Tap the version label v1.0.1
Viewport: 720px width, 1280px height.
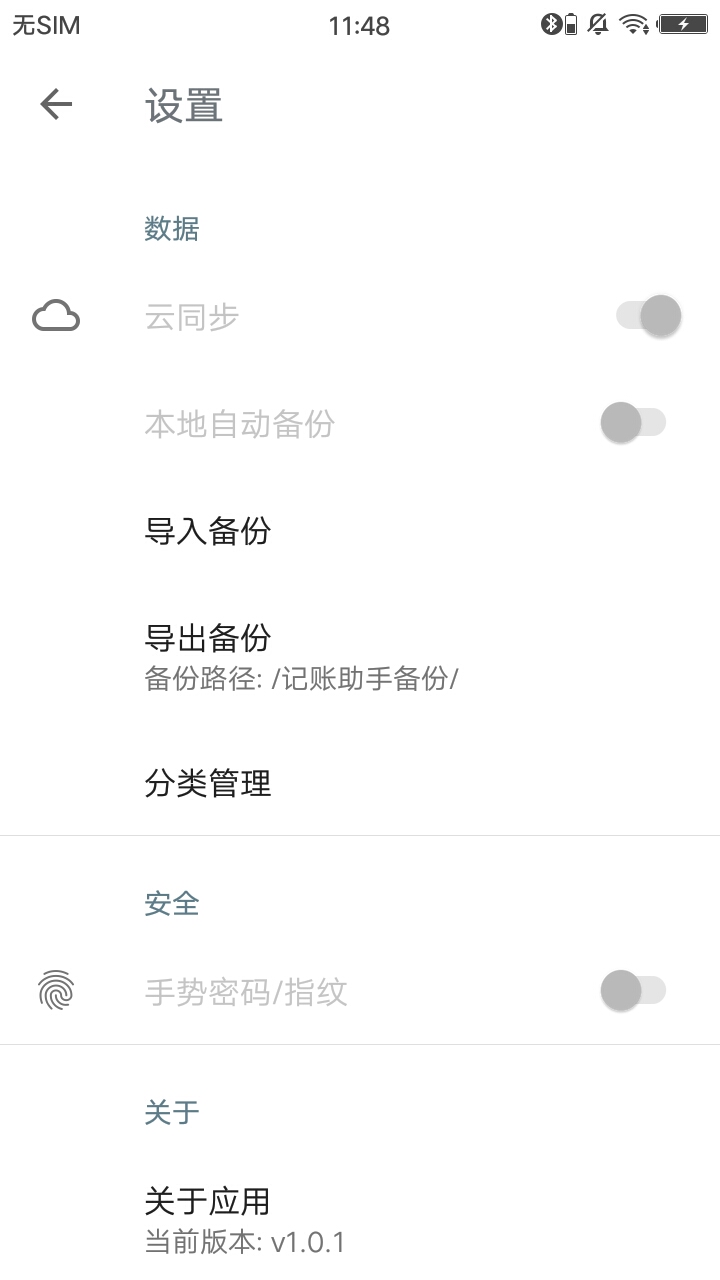coord(244,1241)
